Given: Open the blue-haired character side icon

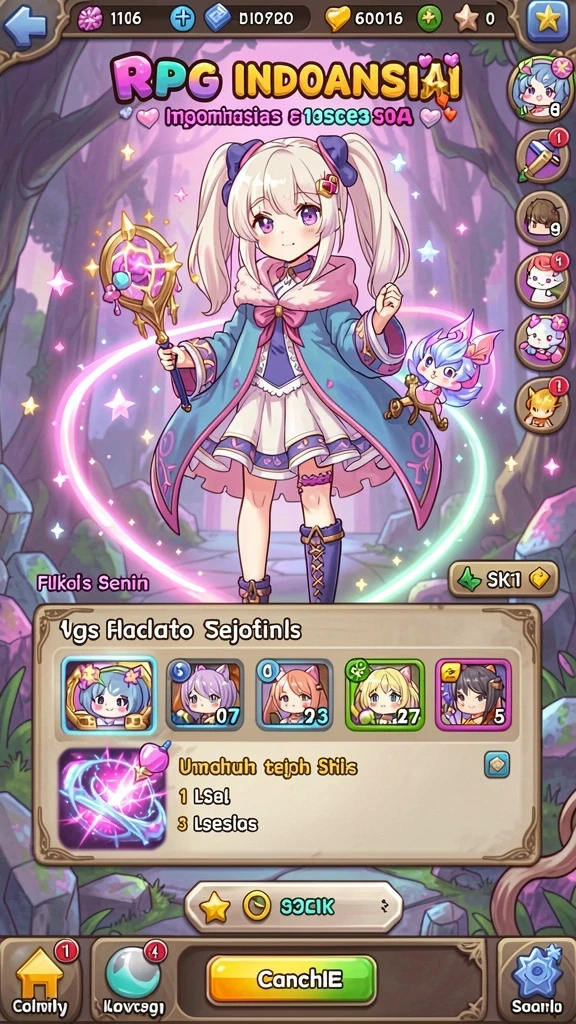Looking at the screenshot, I should tap(541, 89).
